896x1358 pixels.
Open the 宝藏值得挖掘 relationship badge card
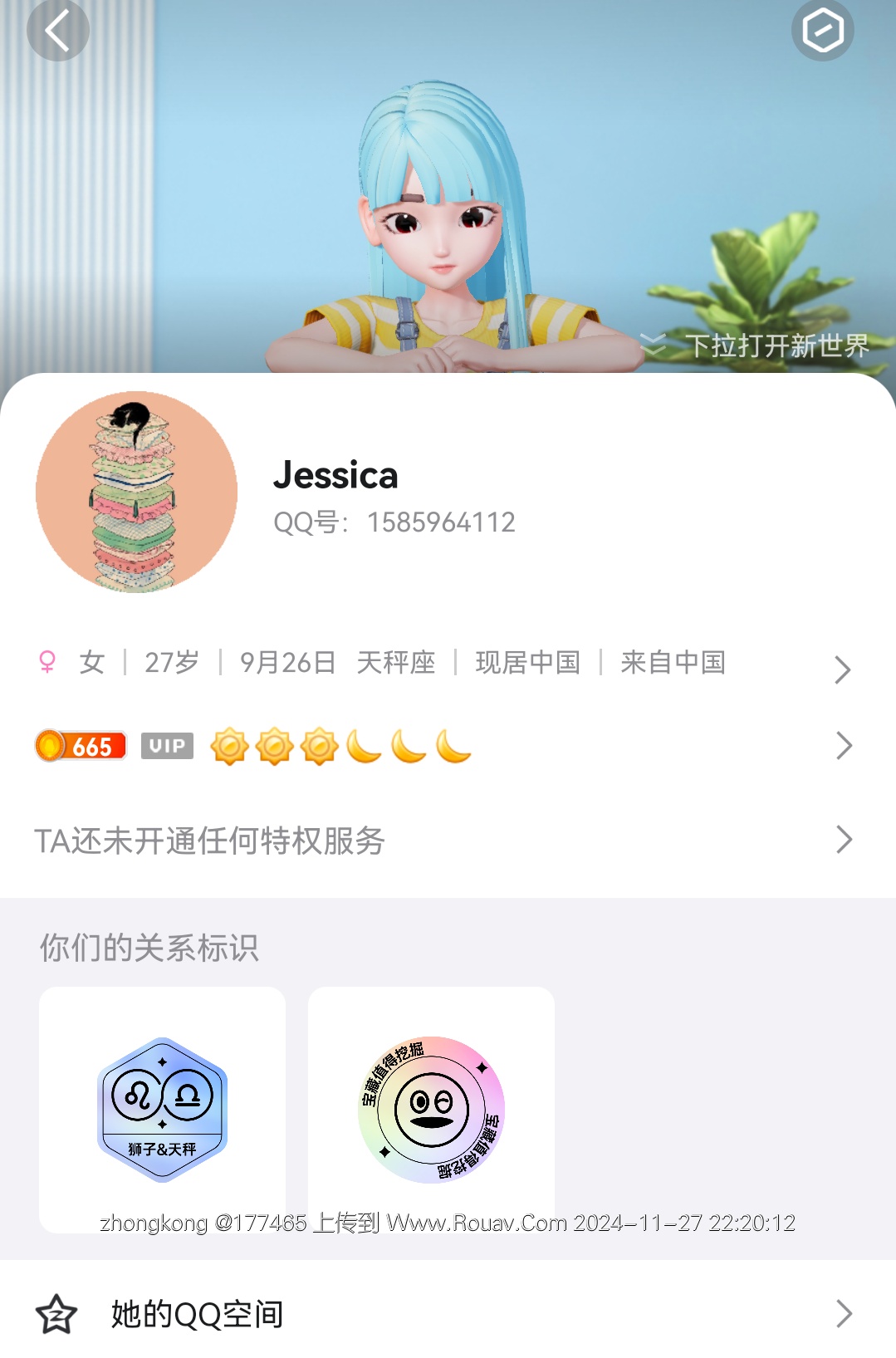(x=431, y=1109)
